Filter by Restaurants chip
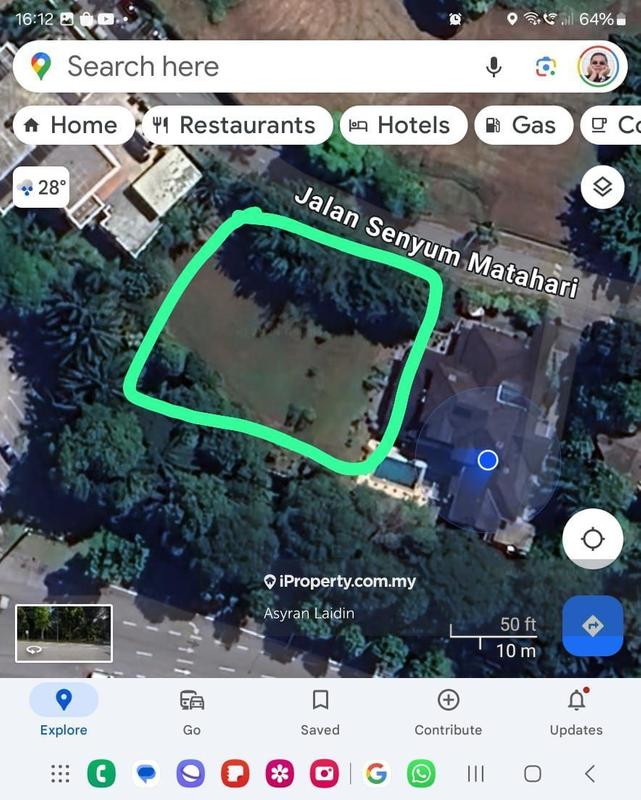This screenshot has height=800, width=641. click(237, 125)
